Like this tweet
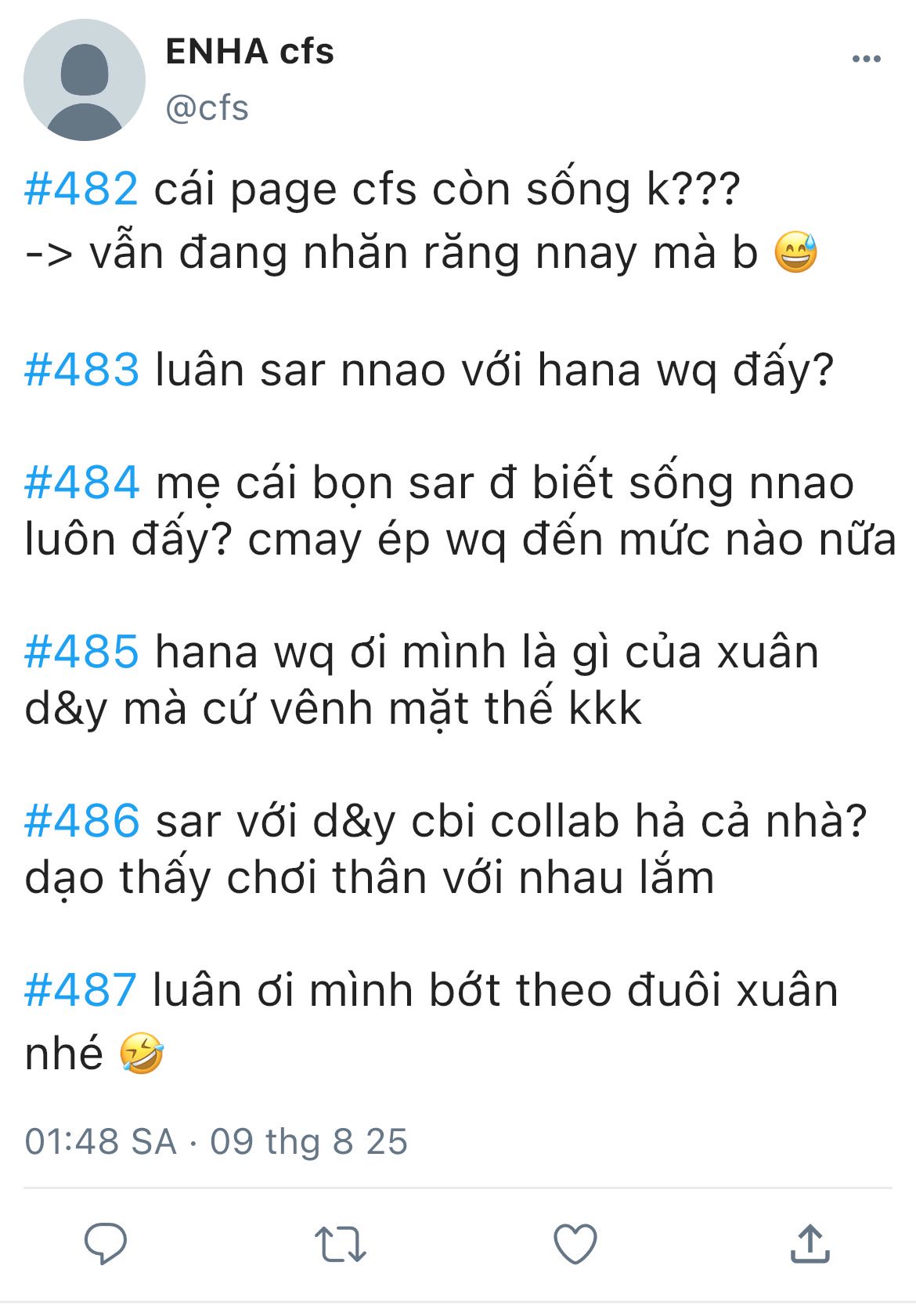Image resolution: width=916 pixels, height=1316 pixels. coord(575,1244)
